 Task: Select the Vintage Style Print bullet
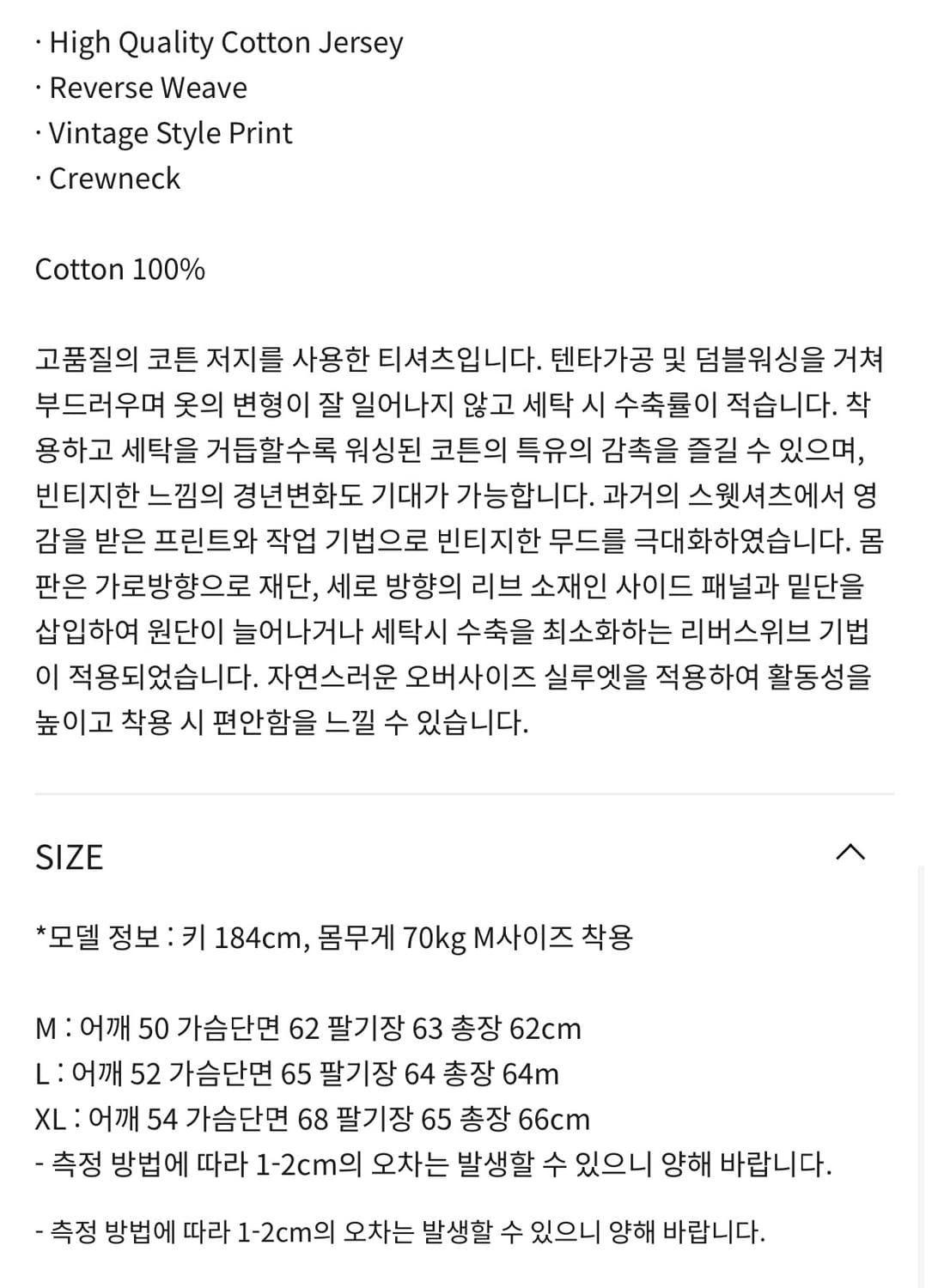coord(163,131)
